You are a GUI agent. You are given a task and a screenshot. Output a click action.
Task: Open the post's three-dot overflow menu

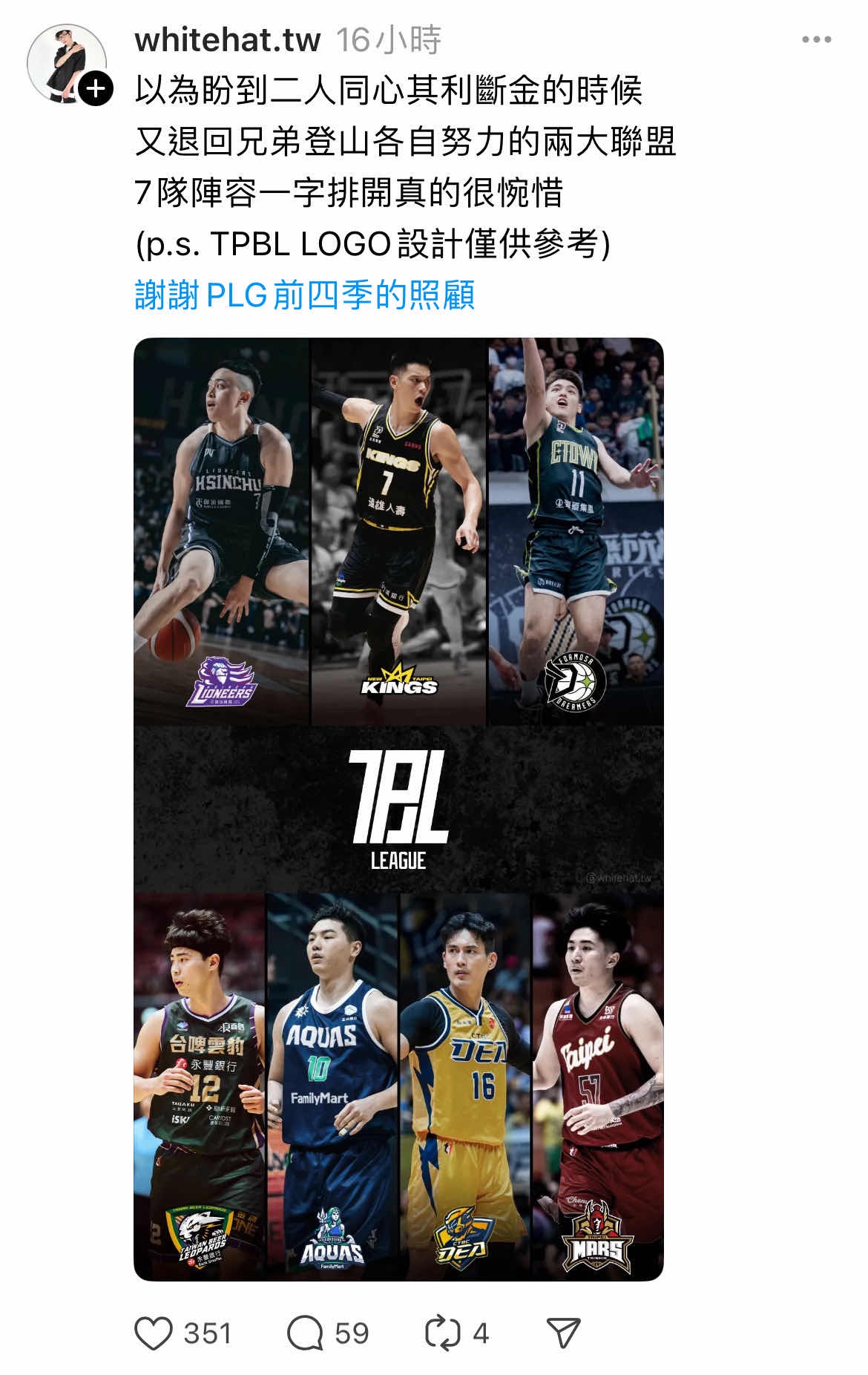(816, 40)
